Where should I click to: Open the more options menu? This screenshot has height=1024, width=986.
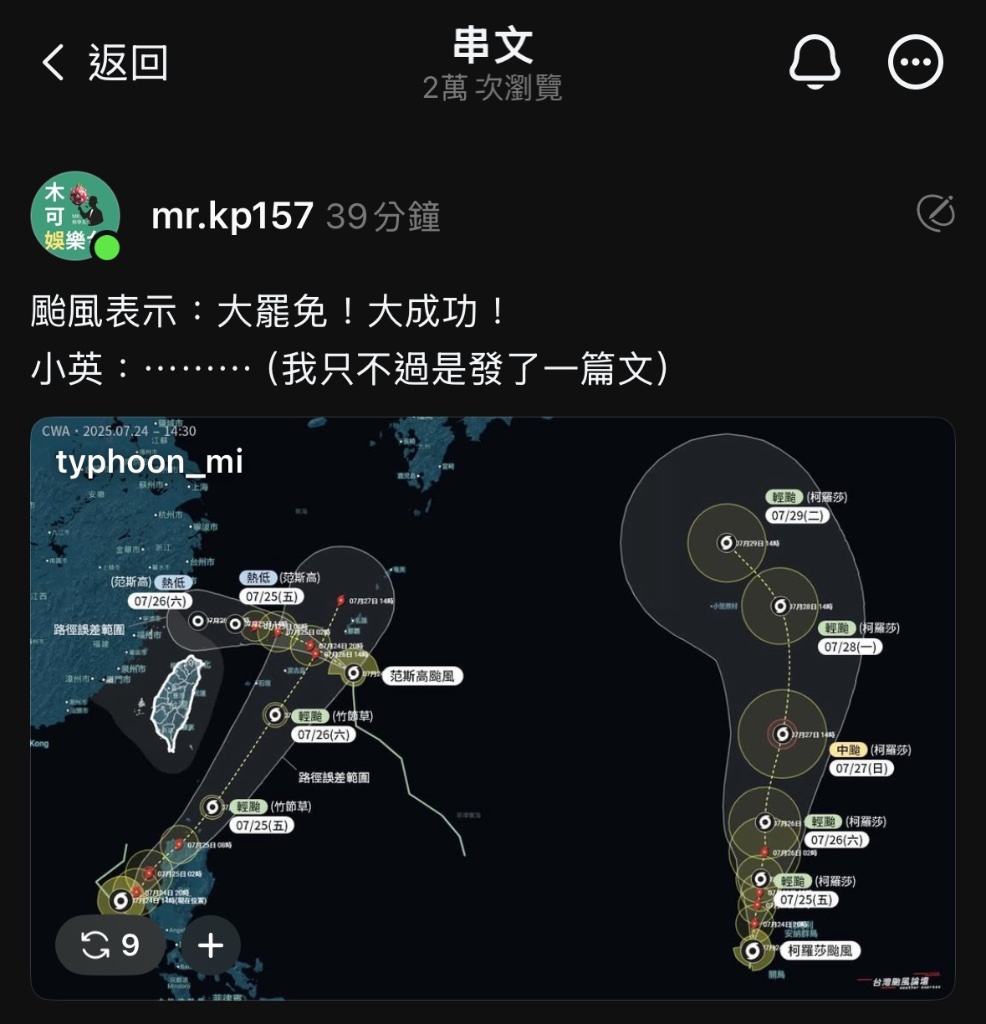coord(915,63)
